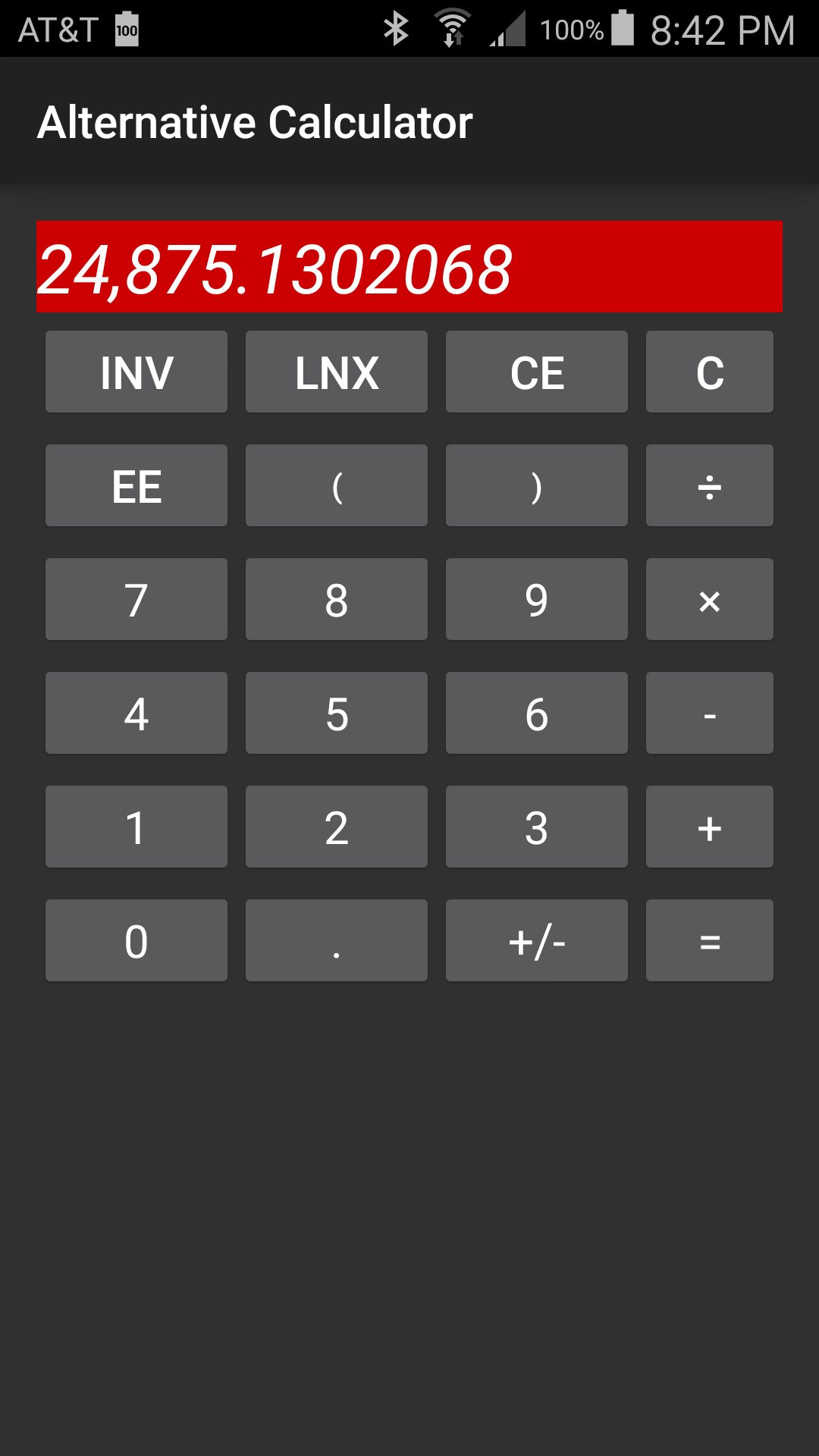Tap the INV button
The image size is (819, 1456).
click(136, 372)
